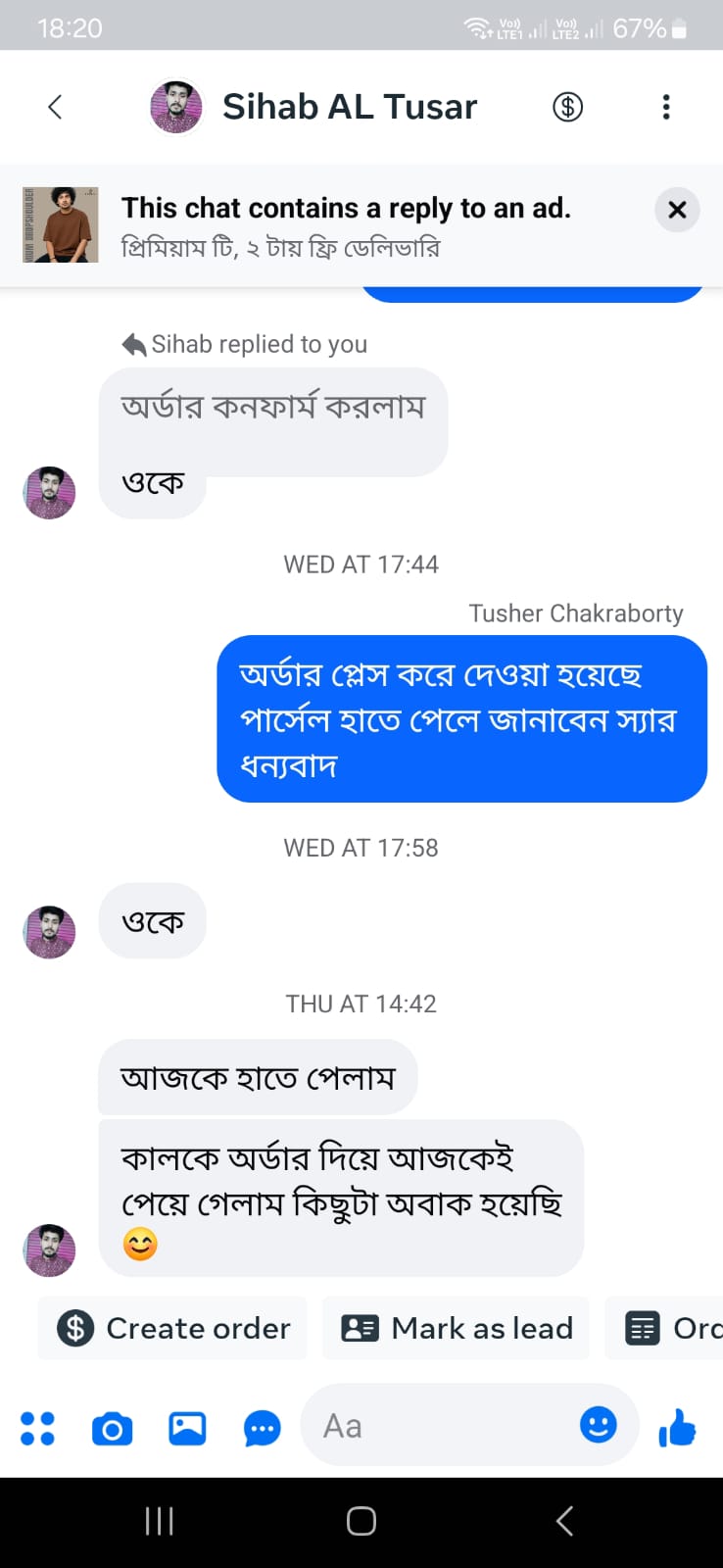This screenshot has height=1568, width=723.
Task: Go back from the chat
Action: coord(55,106)
